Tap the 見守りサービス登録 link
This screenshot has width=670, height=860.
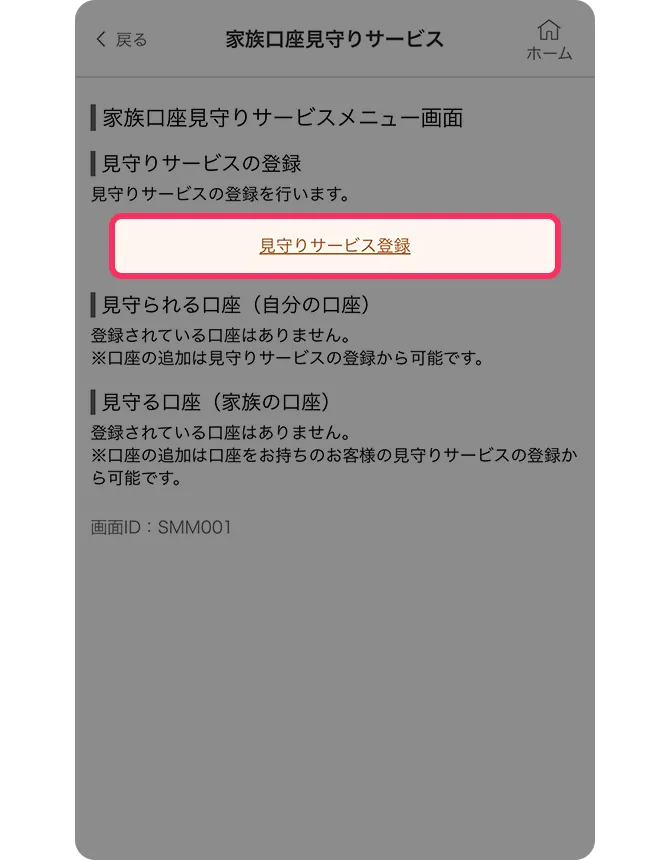point(335,246)
